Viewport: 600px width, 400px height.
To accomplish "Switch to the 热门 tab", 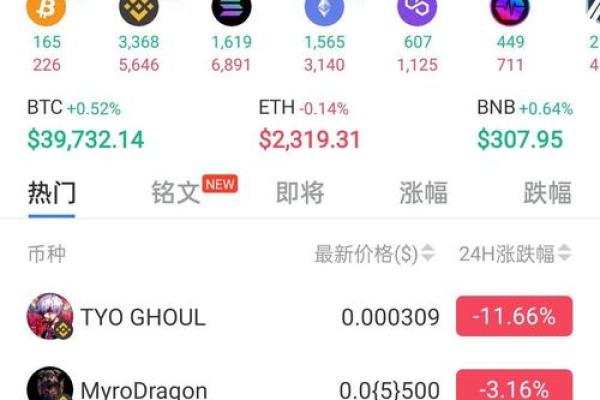I will [x=52, y=192].
